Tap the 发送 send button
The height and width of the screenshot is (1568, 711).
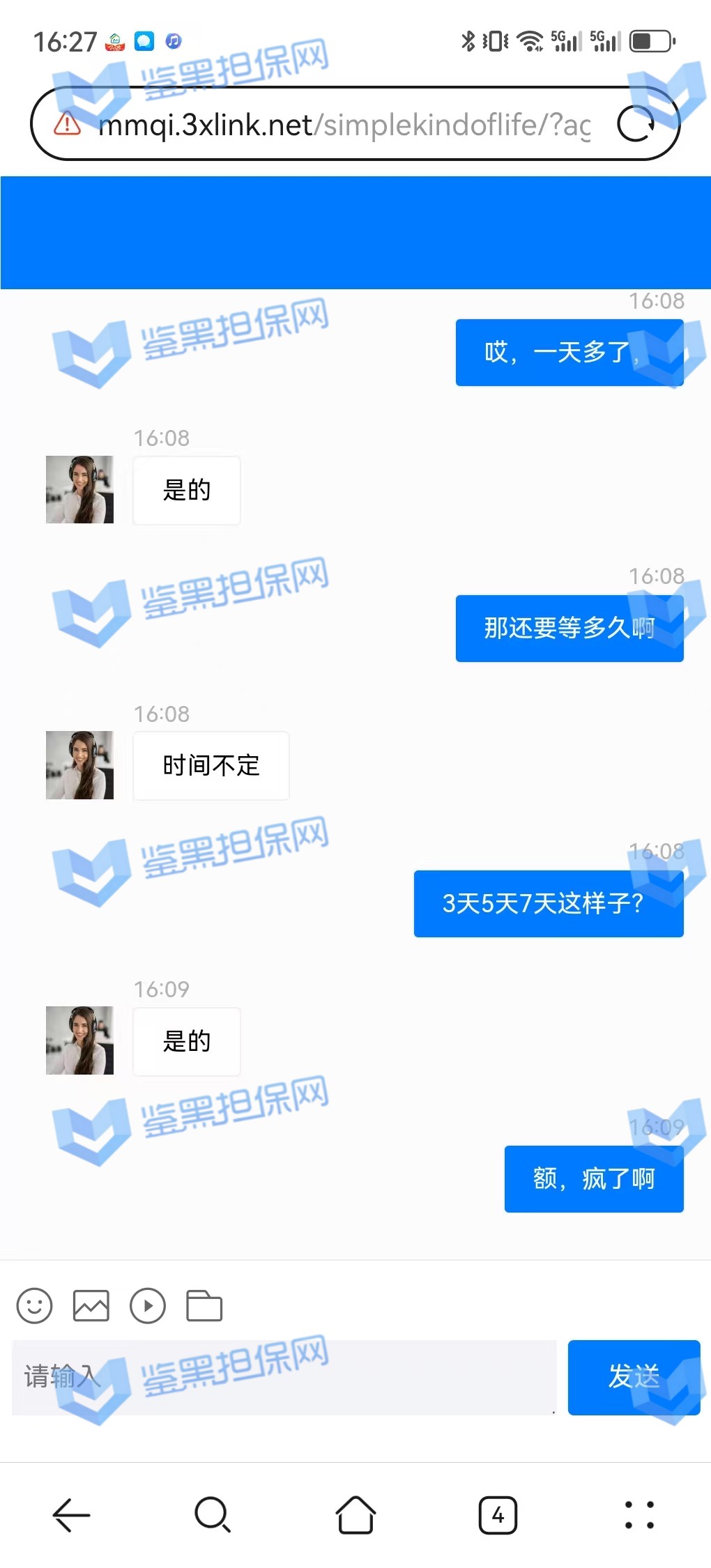click(633, 1376)
